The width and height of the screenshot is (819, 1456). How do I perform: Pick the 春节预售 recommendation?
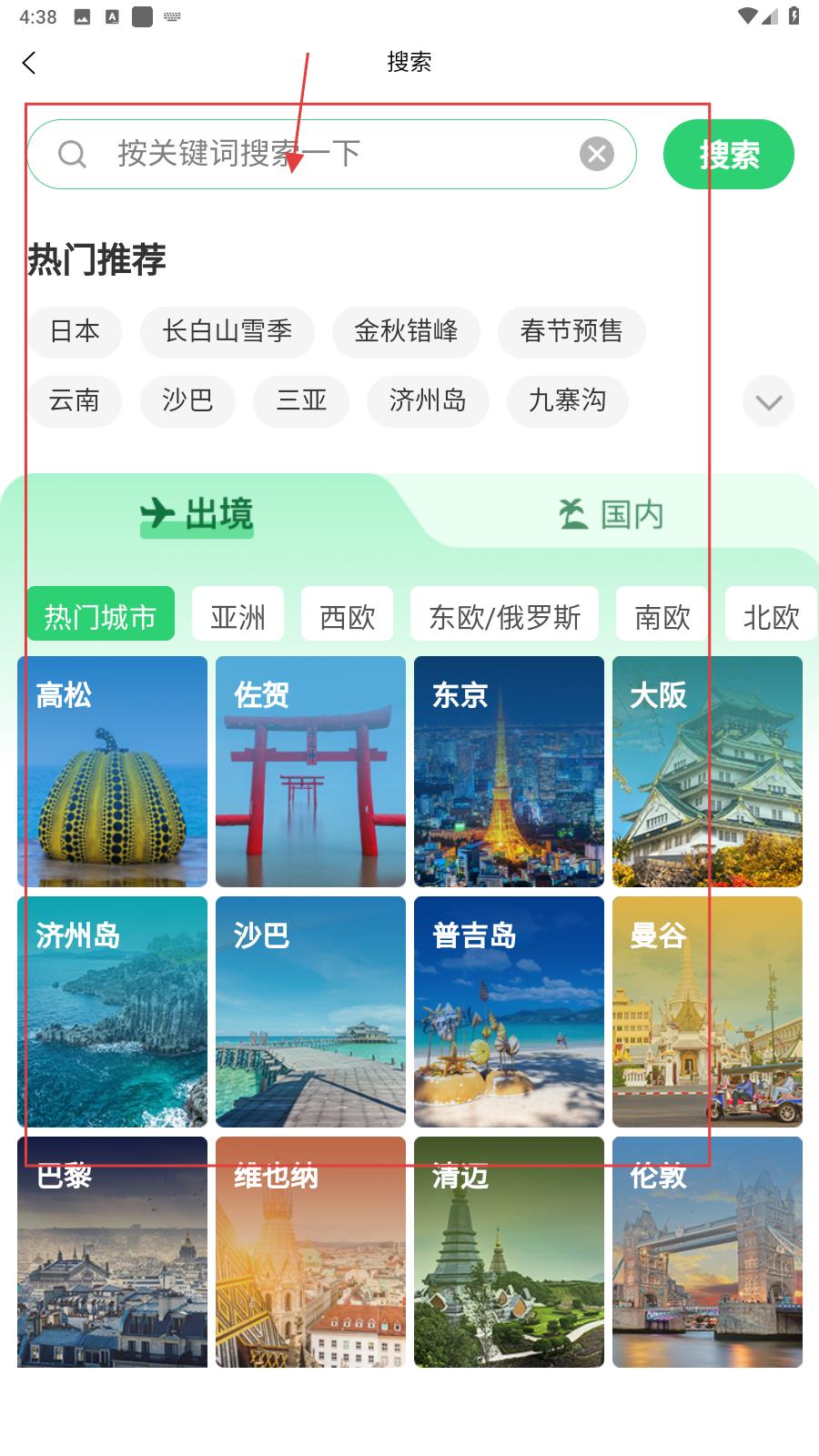click(571, 331)
